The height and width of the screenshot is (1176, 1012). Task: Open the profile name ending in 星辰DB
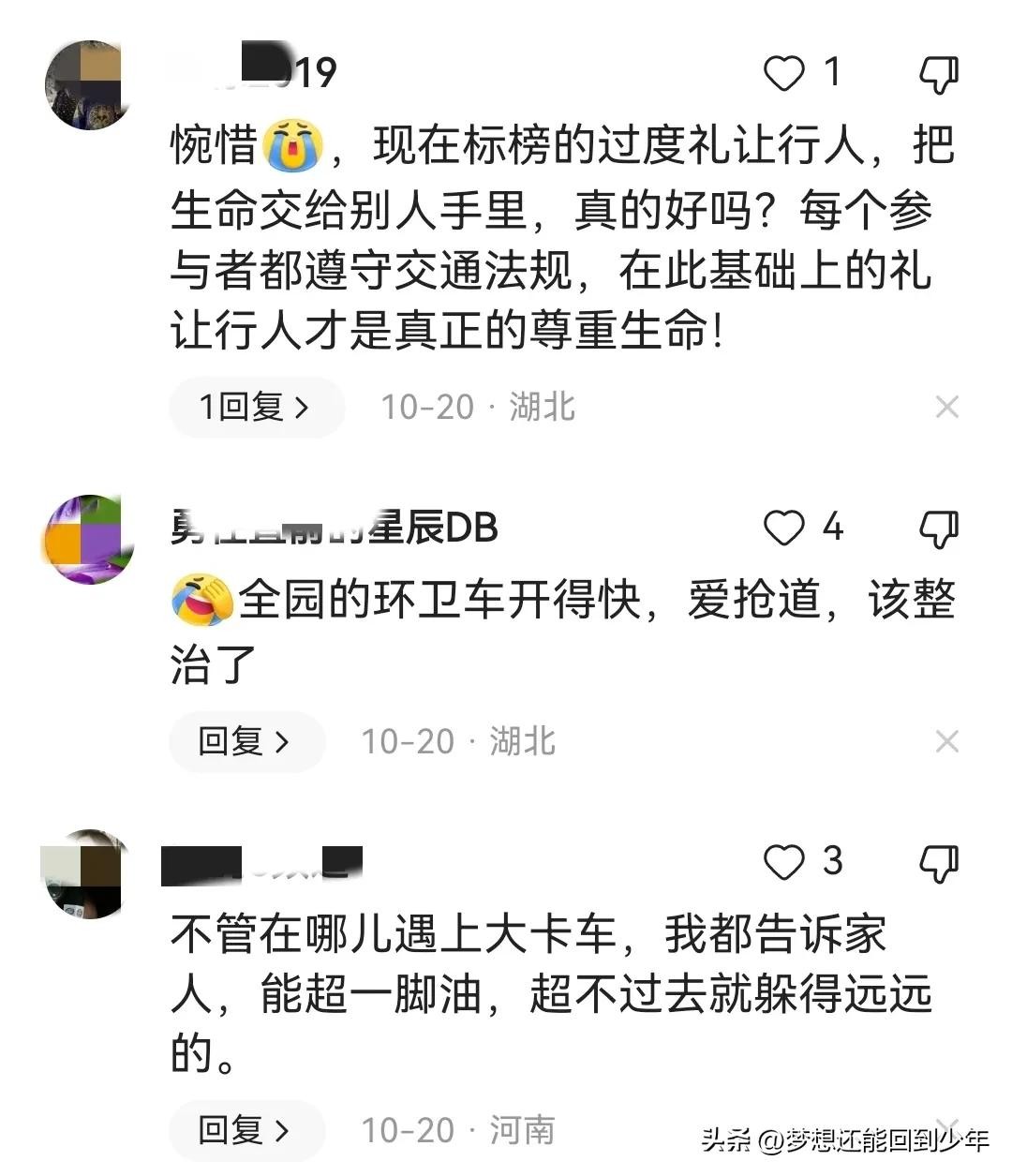334,528
